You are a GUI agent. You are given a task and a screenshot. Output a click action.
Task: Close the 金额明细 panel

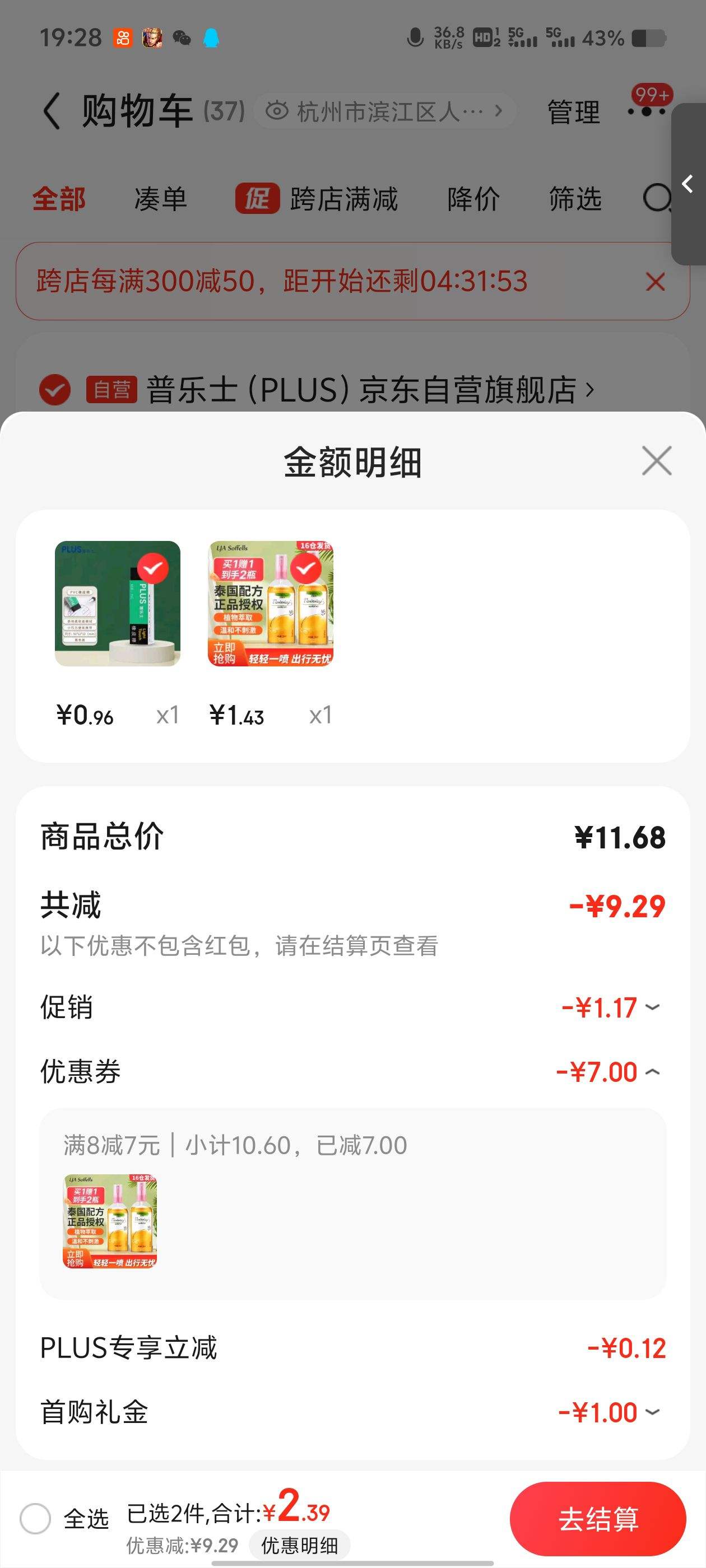657,461
